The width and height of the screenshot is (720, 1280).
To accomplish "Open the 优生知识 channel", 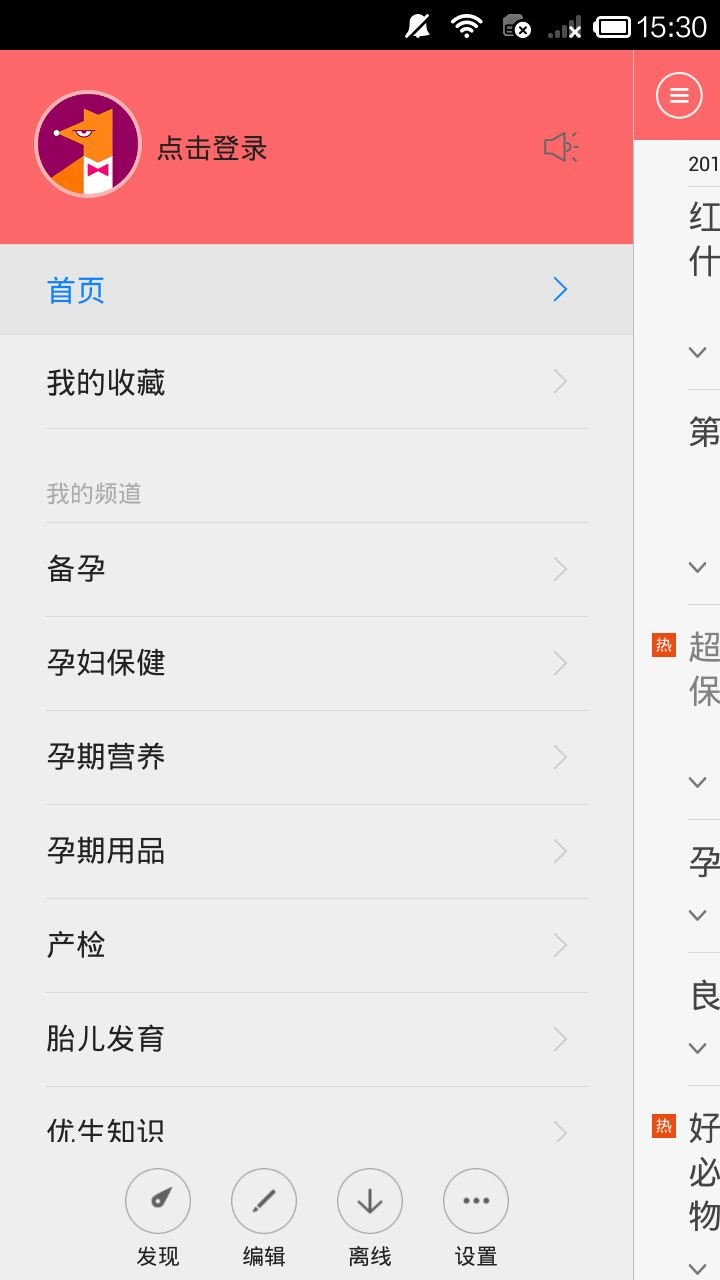I will [x=316, y=1130].
